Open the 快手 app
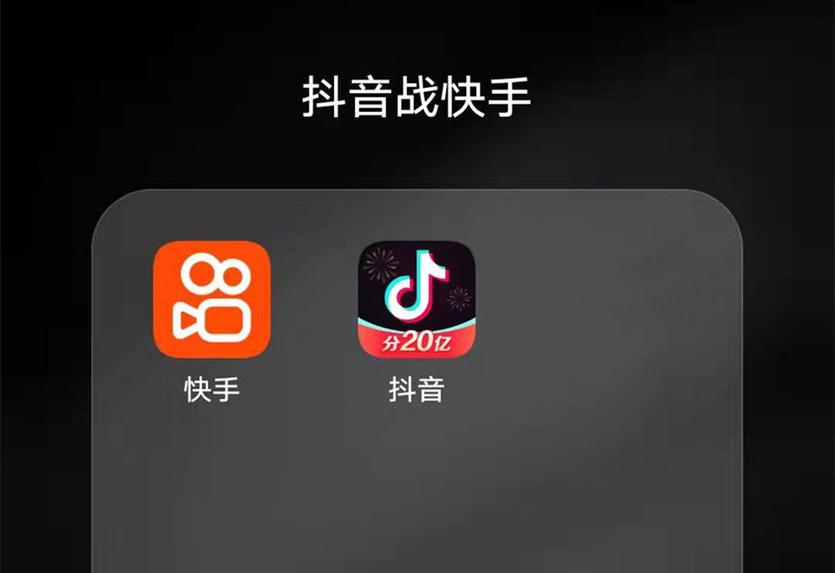The width and height of the screenshot is (835, 573). (x=212, y=299)
